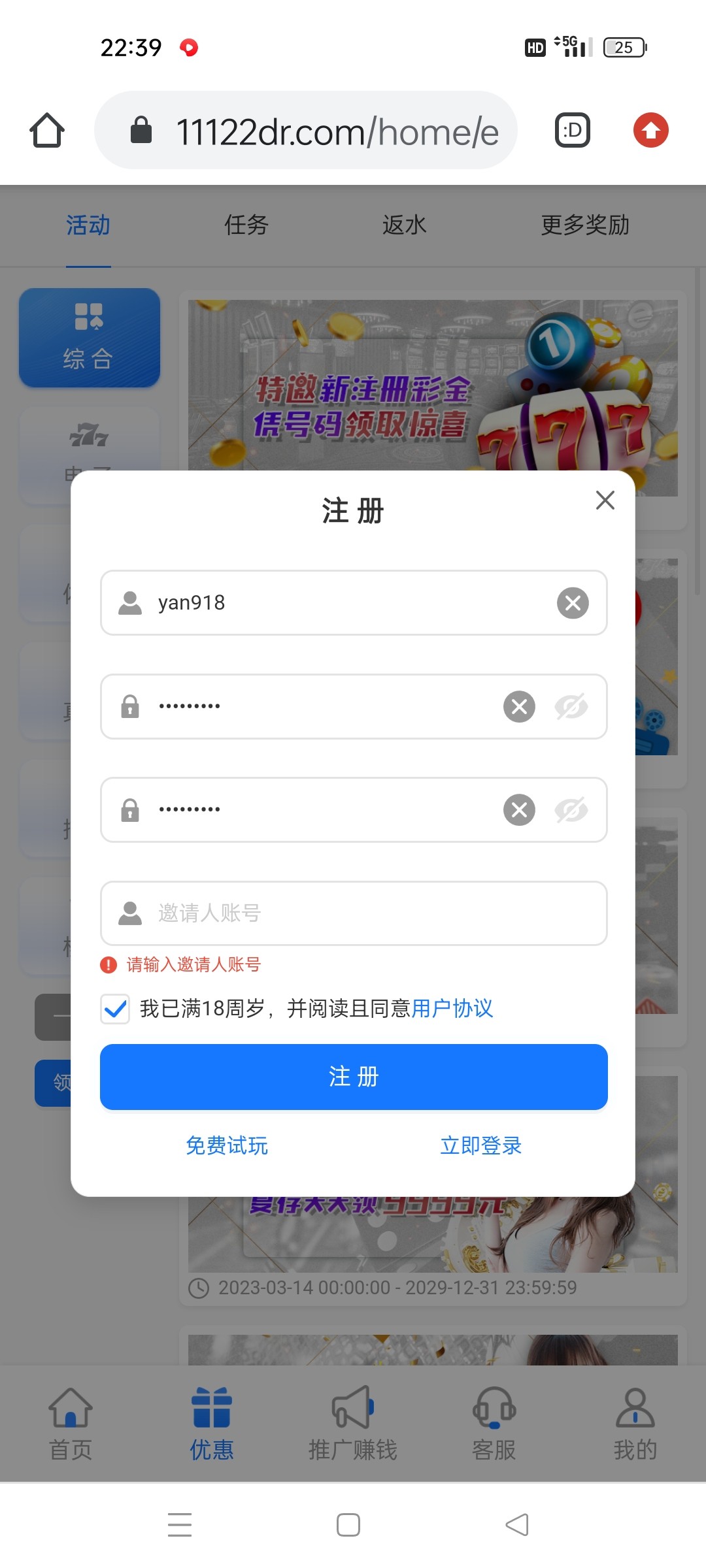The image size is (706, 1568).
Task: Close the 注册 dialog
Action: click(605, 500)
